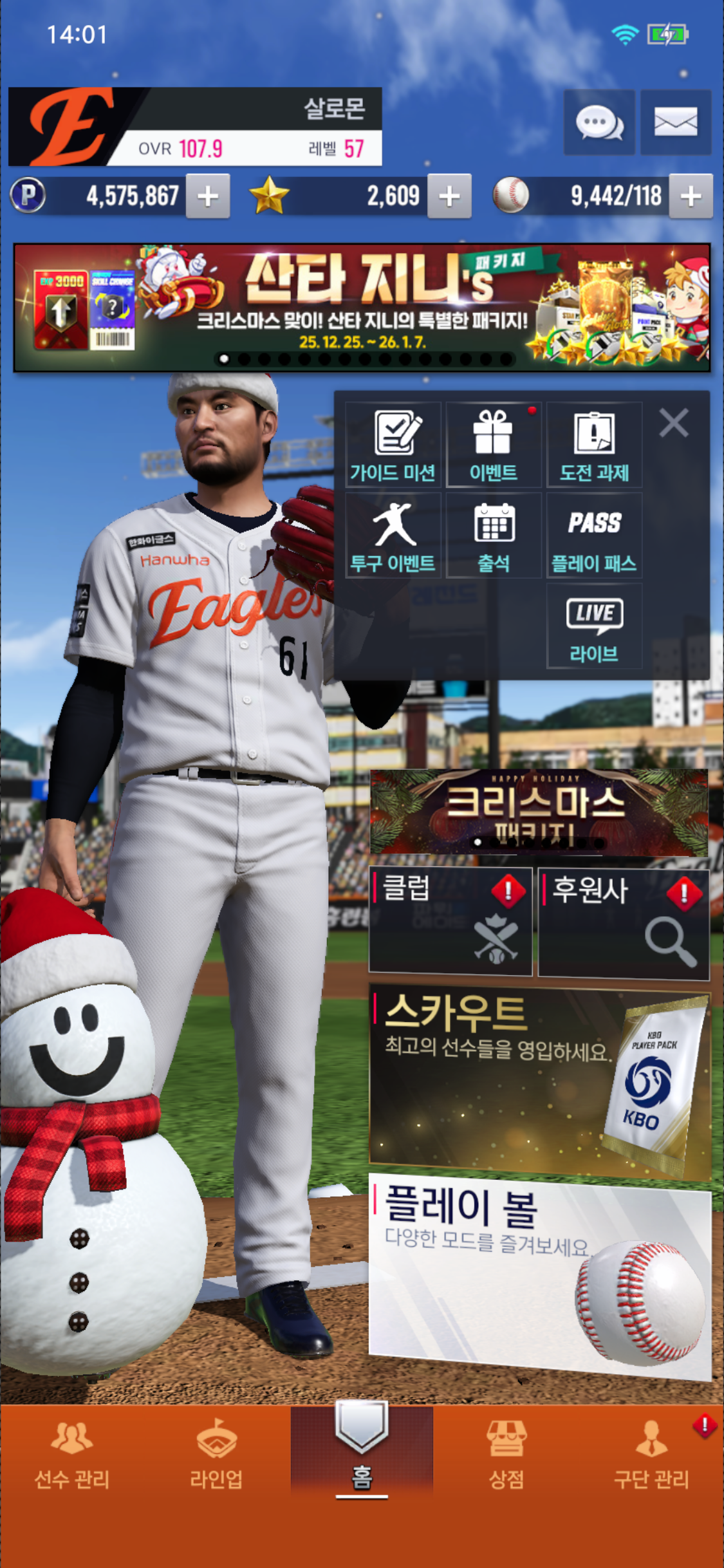Open the Santa Genie's package banner
Screen dimensions: 724x1568
pos(362,307)
